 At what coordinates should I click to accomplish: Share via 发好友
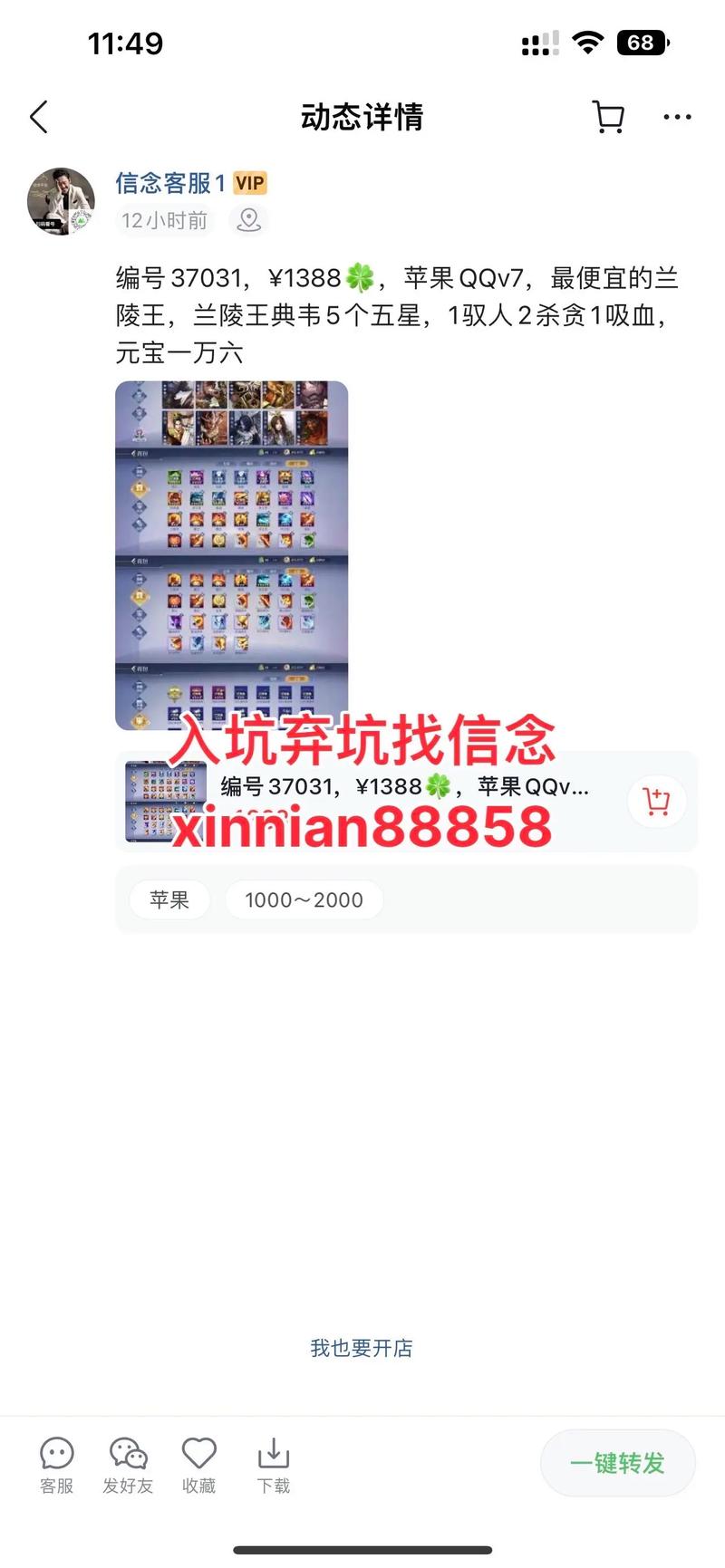click(128, 1465)
